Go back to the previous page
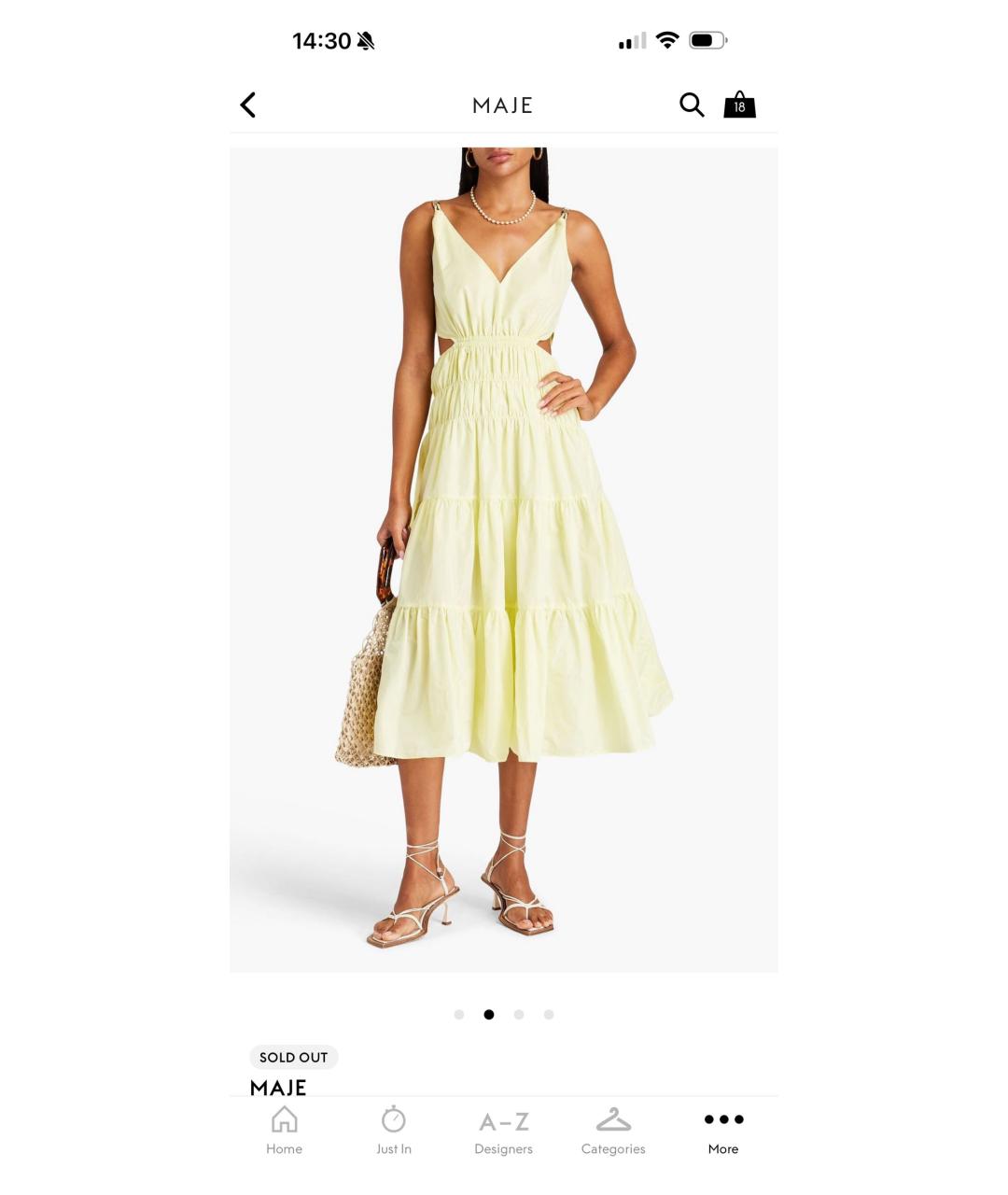 point(248,105)
